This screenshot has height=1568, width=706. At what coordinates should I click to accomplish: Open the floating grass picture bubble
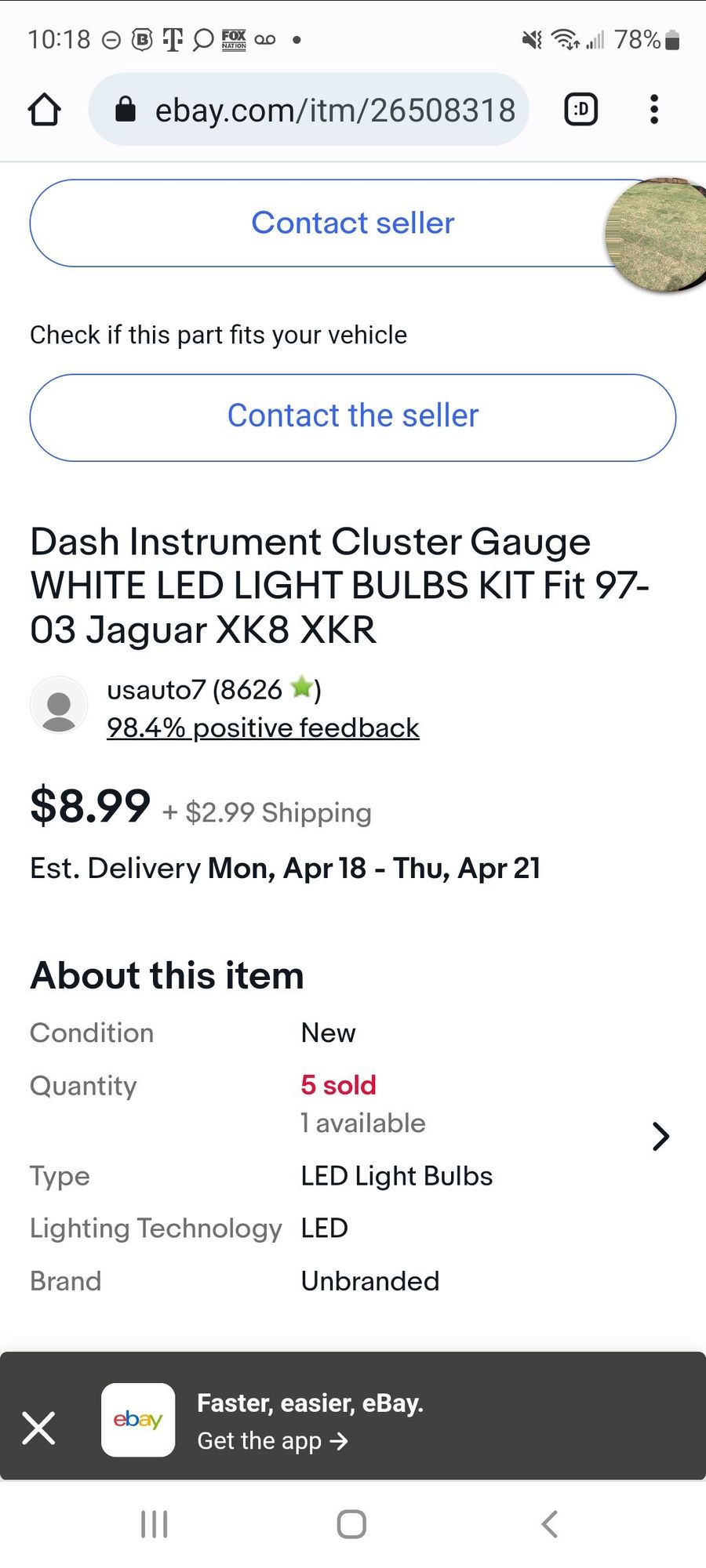click(x=659, y=235)
